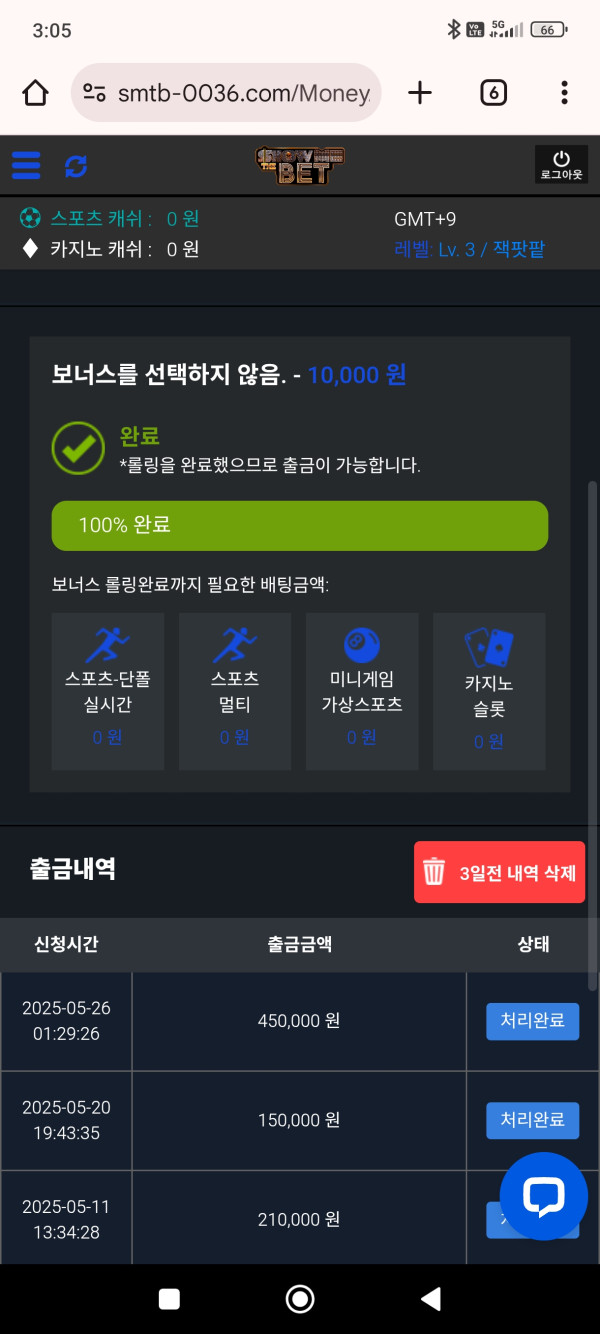The width and height of the screenshot is (600, 1334).
Task: Tap the 로그아웃 logout button
Action: (x=561, y=164)
